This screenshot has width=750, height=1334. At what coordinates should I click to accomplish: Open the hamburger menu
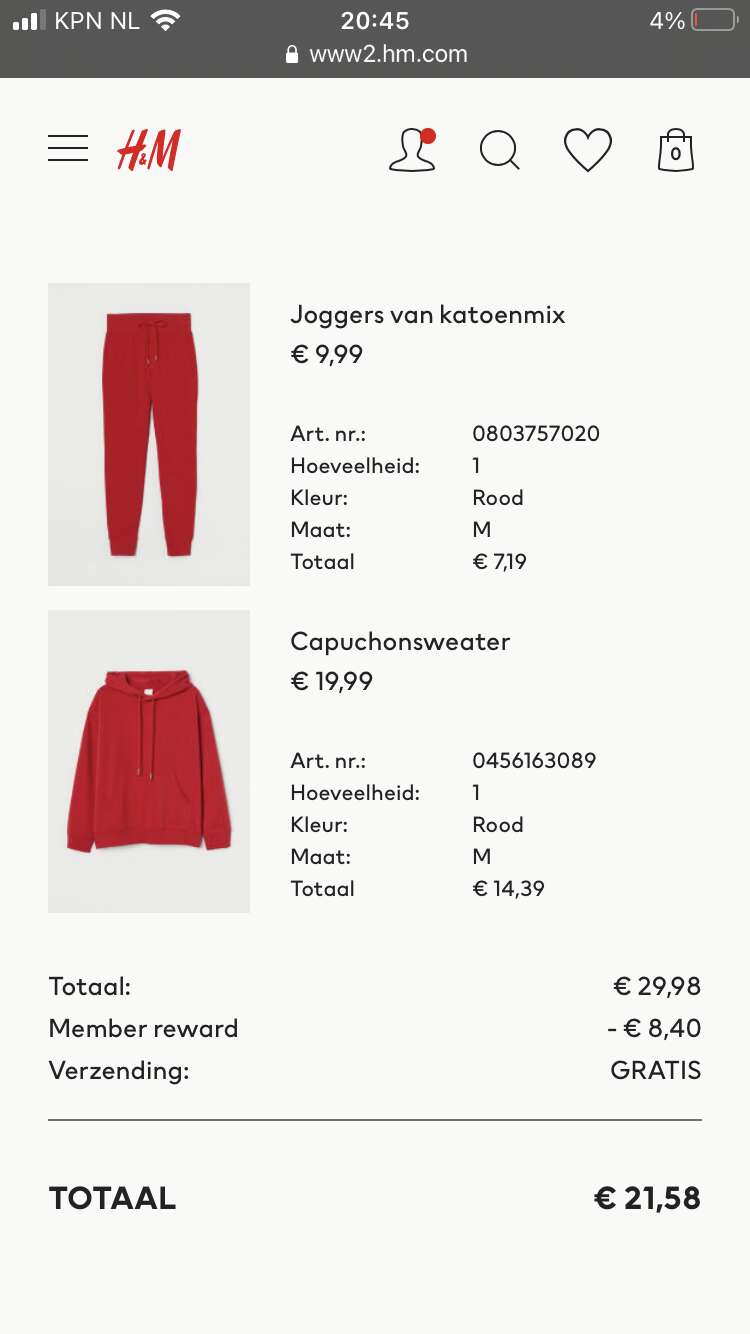68,148
